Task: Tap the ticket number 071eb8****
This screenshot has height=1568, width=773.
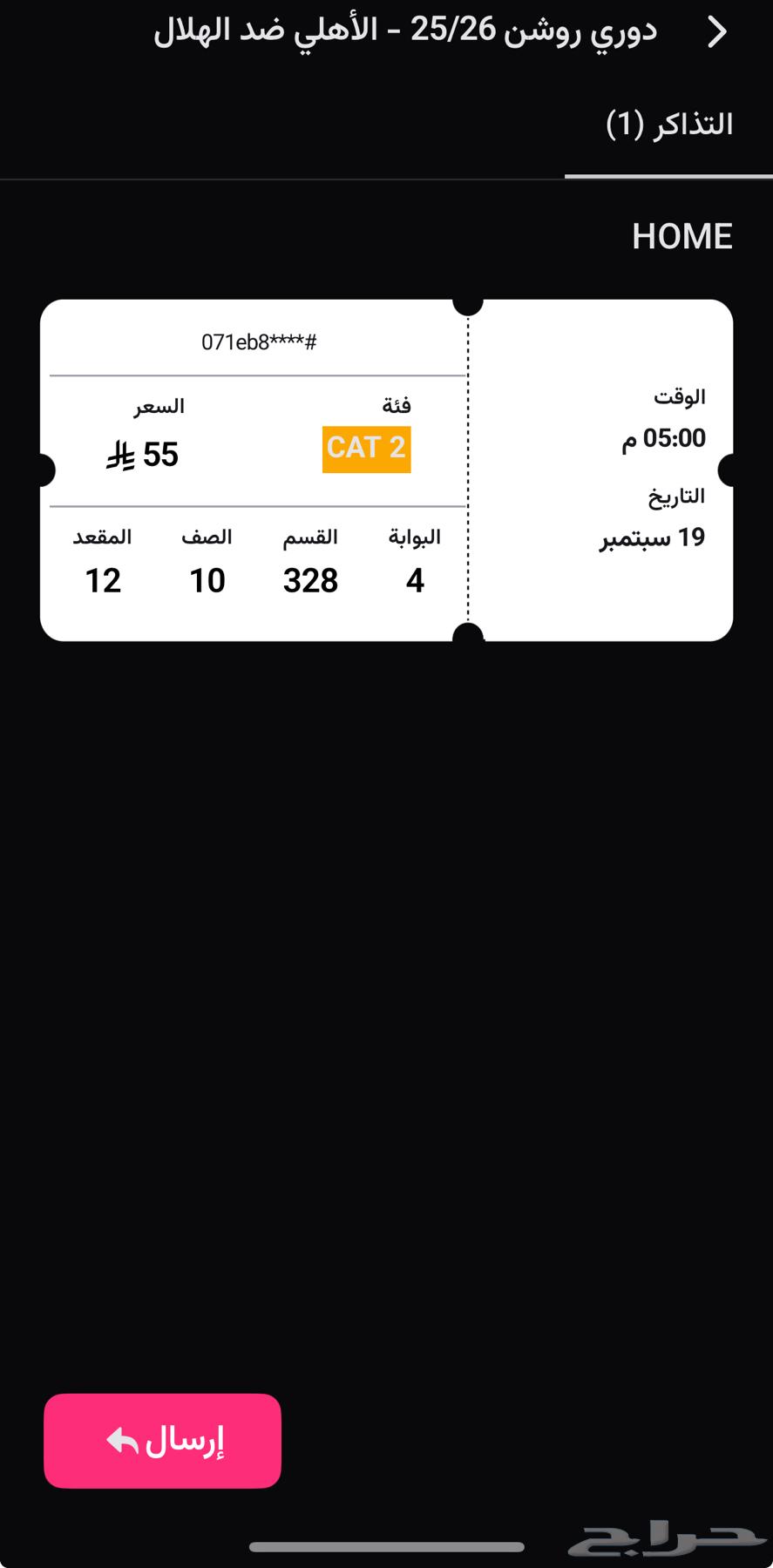Action: [x=257, y=342]
